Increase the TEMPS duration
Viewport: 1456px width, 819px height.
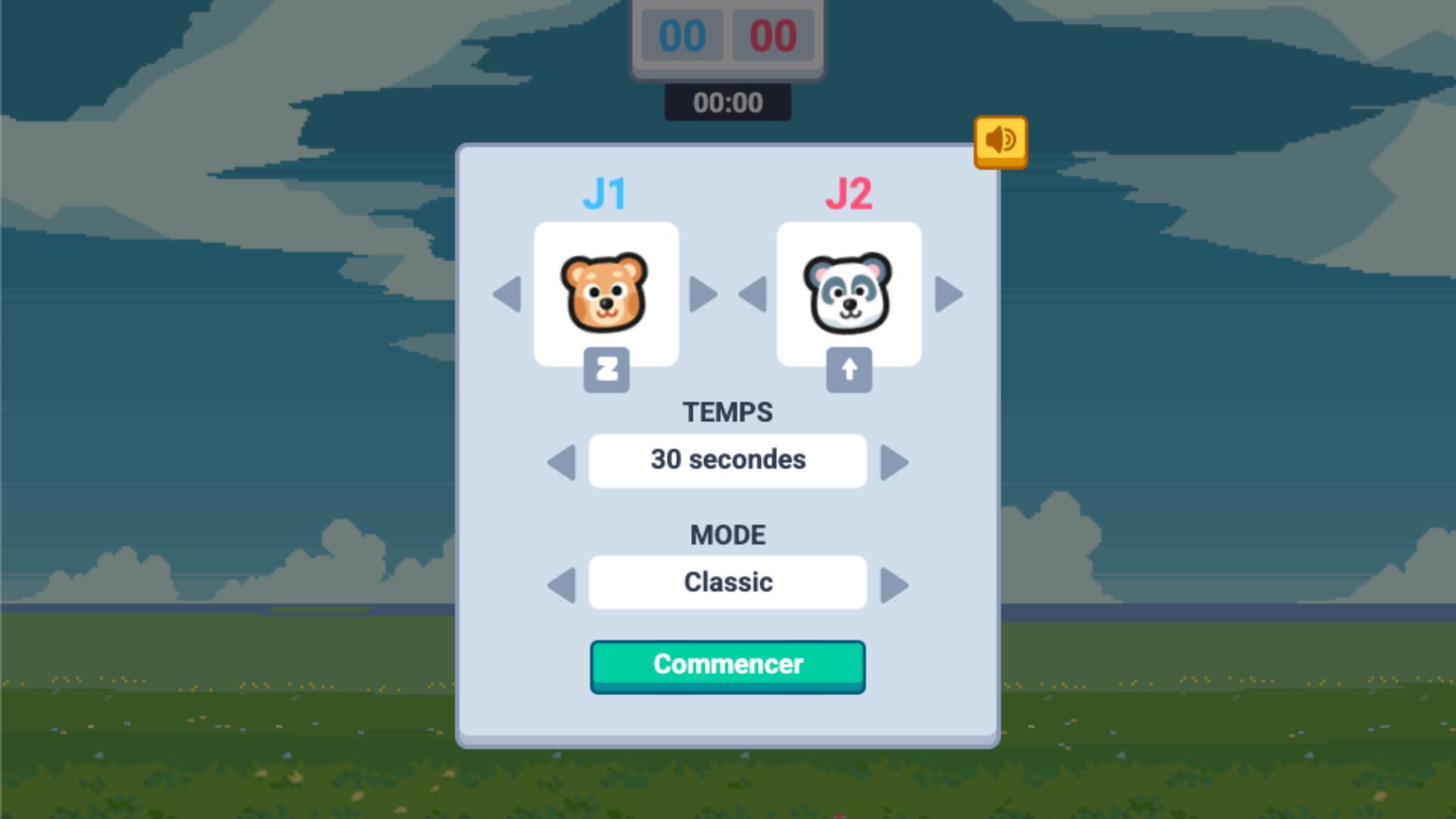pyautogui.click(x=894, y=462)
